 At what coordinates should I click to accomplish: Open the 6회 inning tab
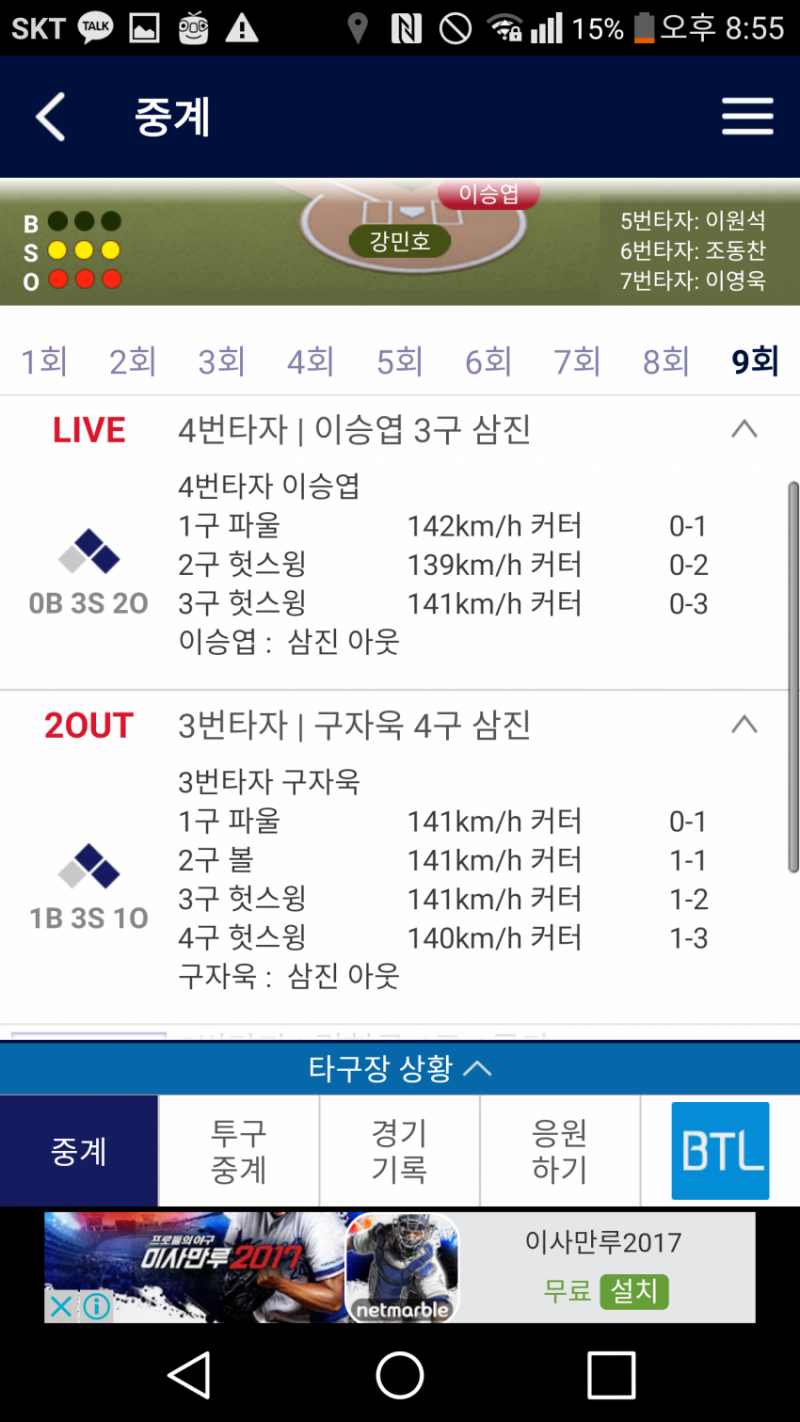(488, 361)
